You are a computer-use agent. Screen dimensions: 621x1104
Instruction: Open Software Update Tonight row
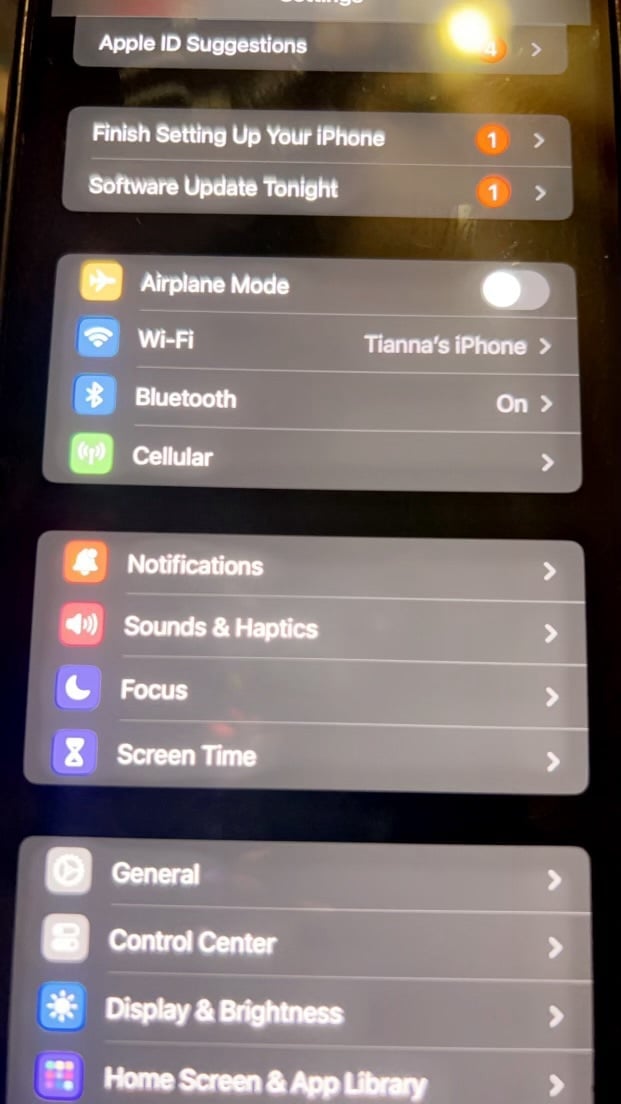[300, 188]
